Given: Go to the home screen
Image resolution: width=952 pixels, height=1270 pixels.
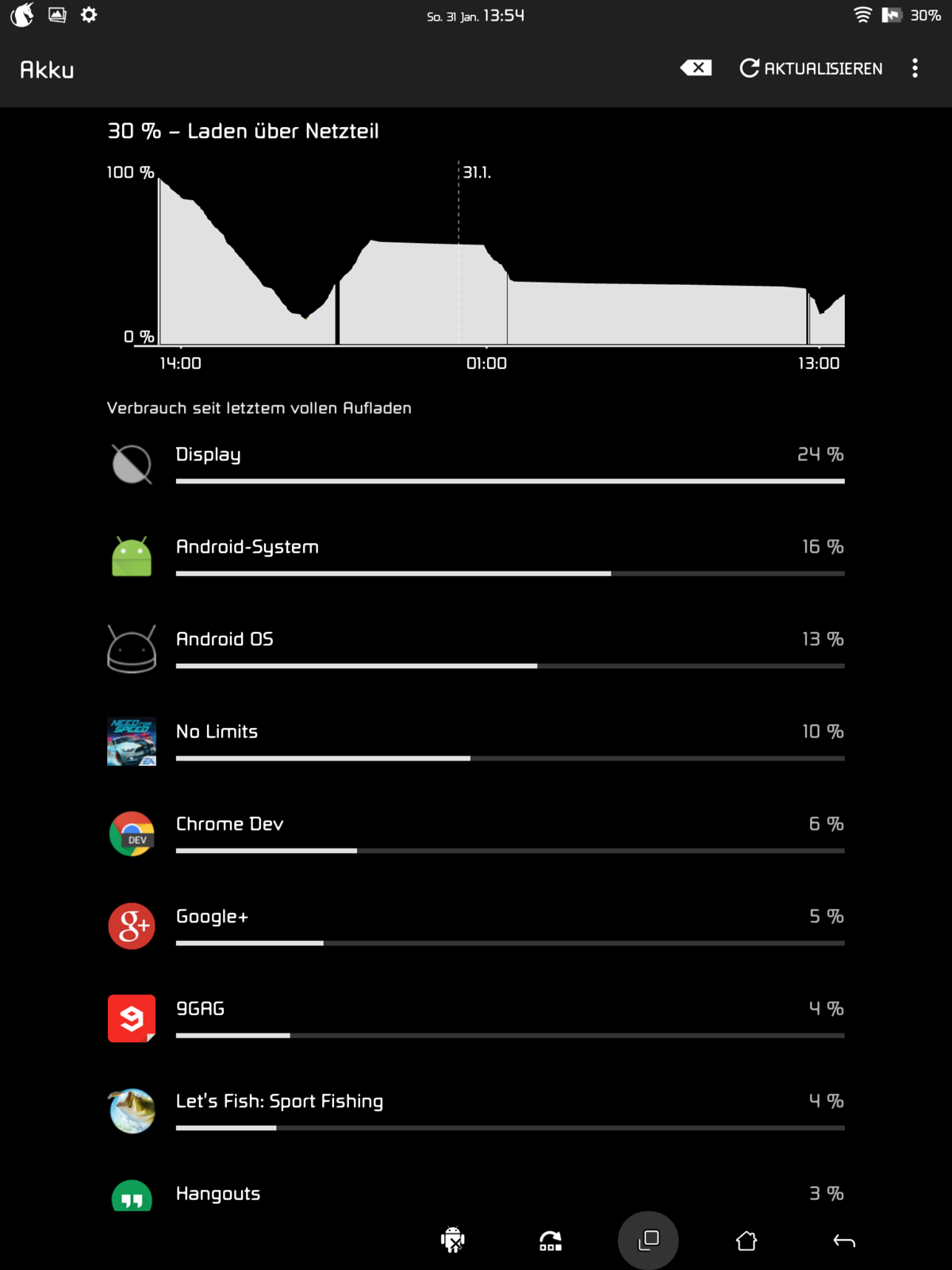Looking at the screenshot, I should pos(747,1241).
